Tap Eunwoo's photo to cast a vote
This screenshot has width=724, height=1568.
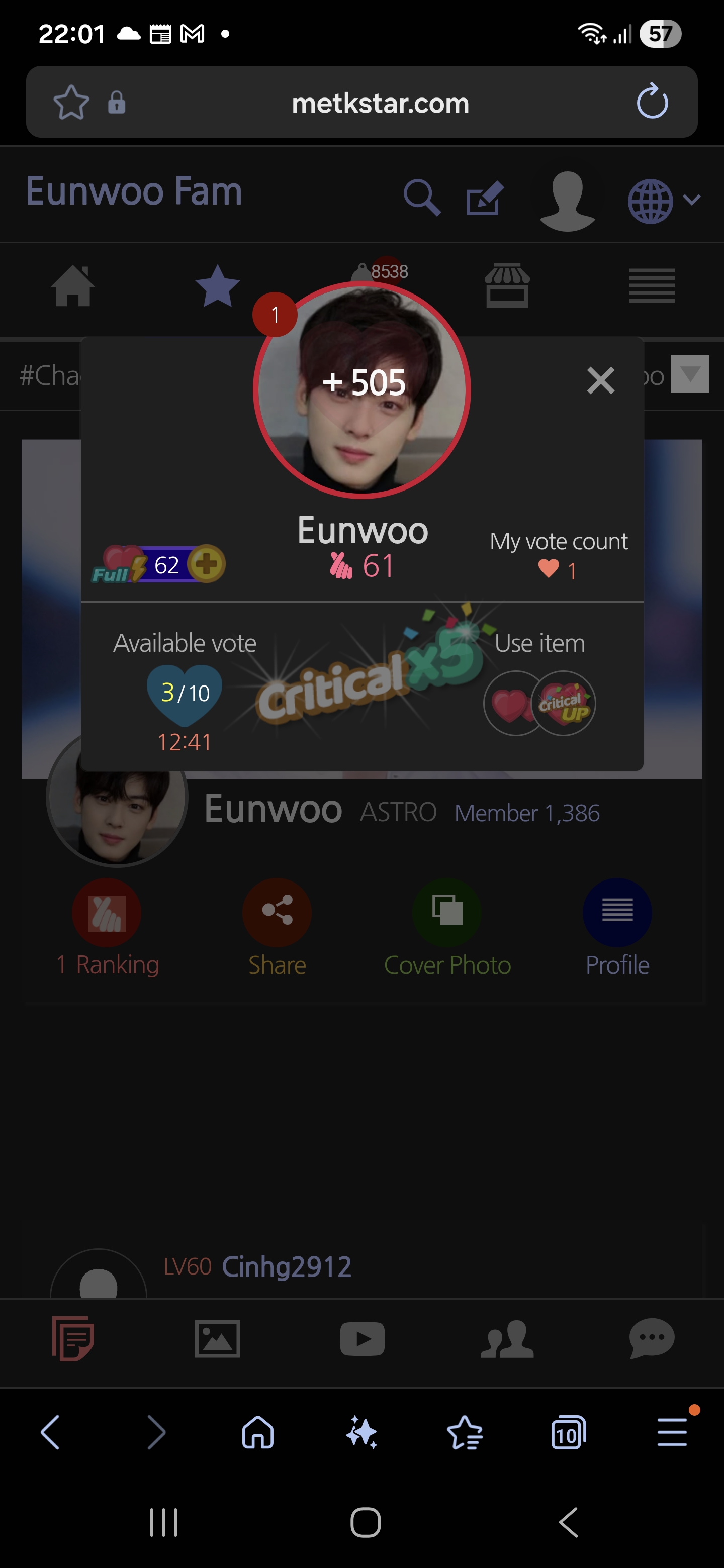click(361, 389)
